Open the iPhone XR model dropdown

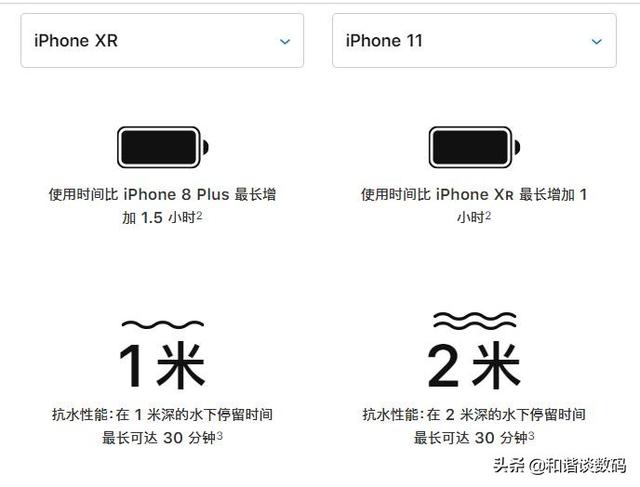pyautogui.click(x=162, y=41)
